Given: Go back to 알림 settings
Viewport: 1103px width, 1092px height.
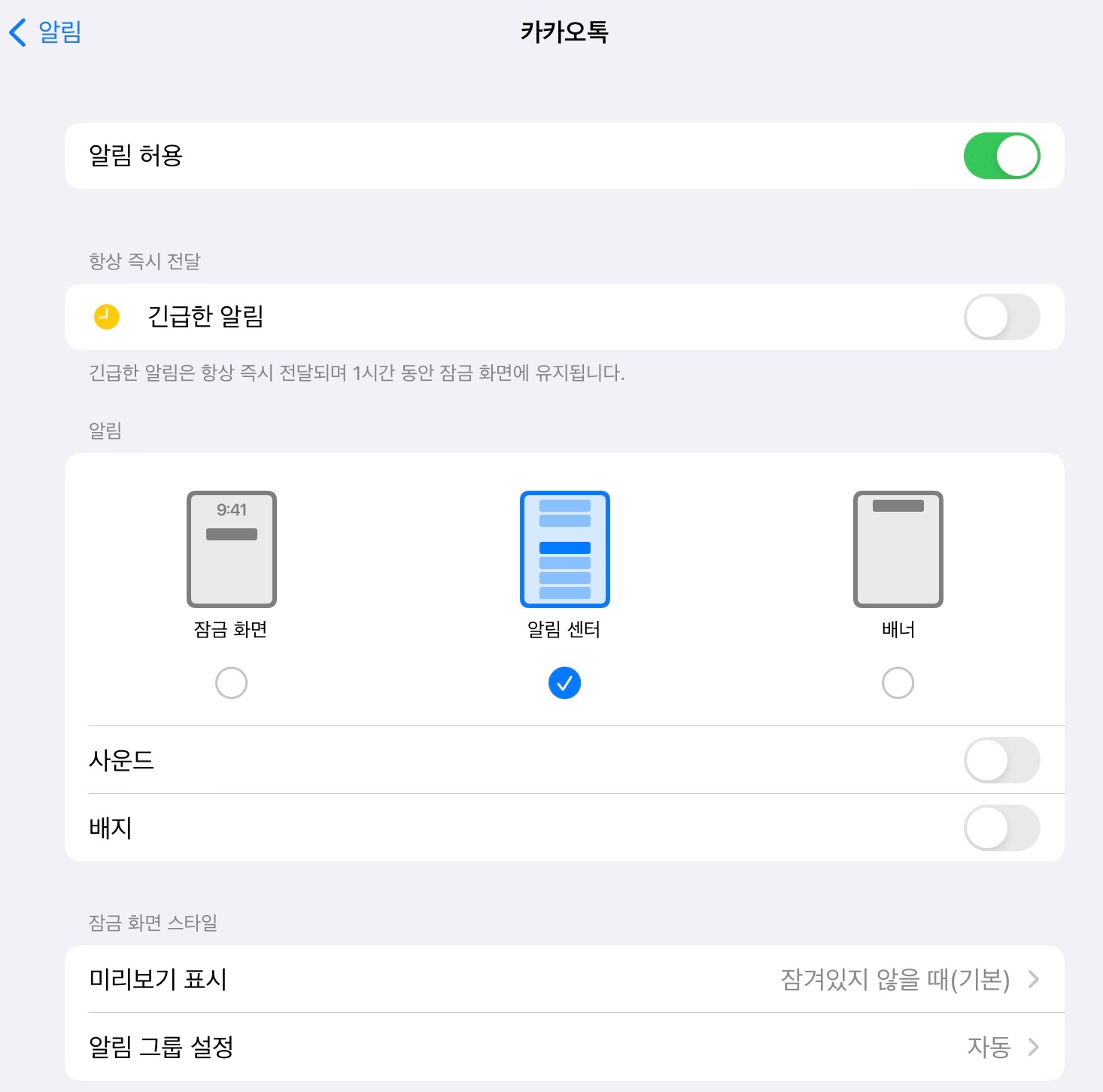Looking at the screenshot, I should click(45, 32).
